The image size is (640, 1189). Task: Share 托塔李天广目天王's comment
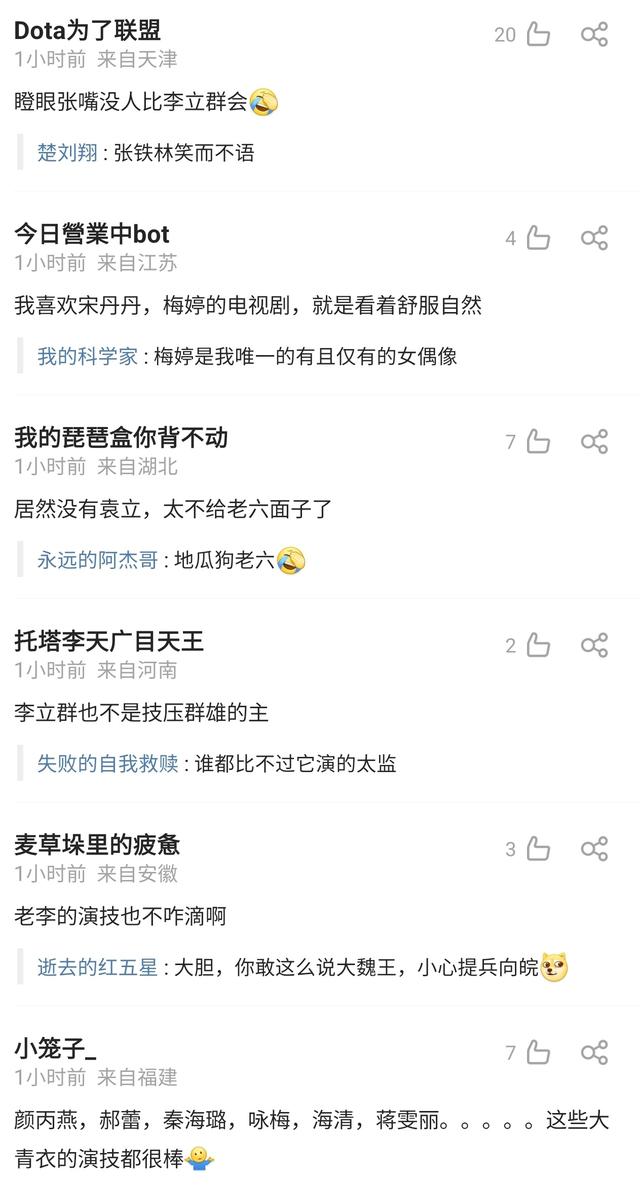(x=594, y=645)
